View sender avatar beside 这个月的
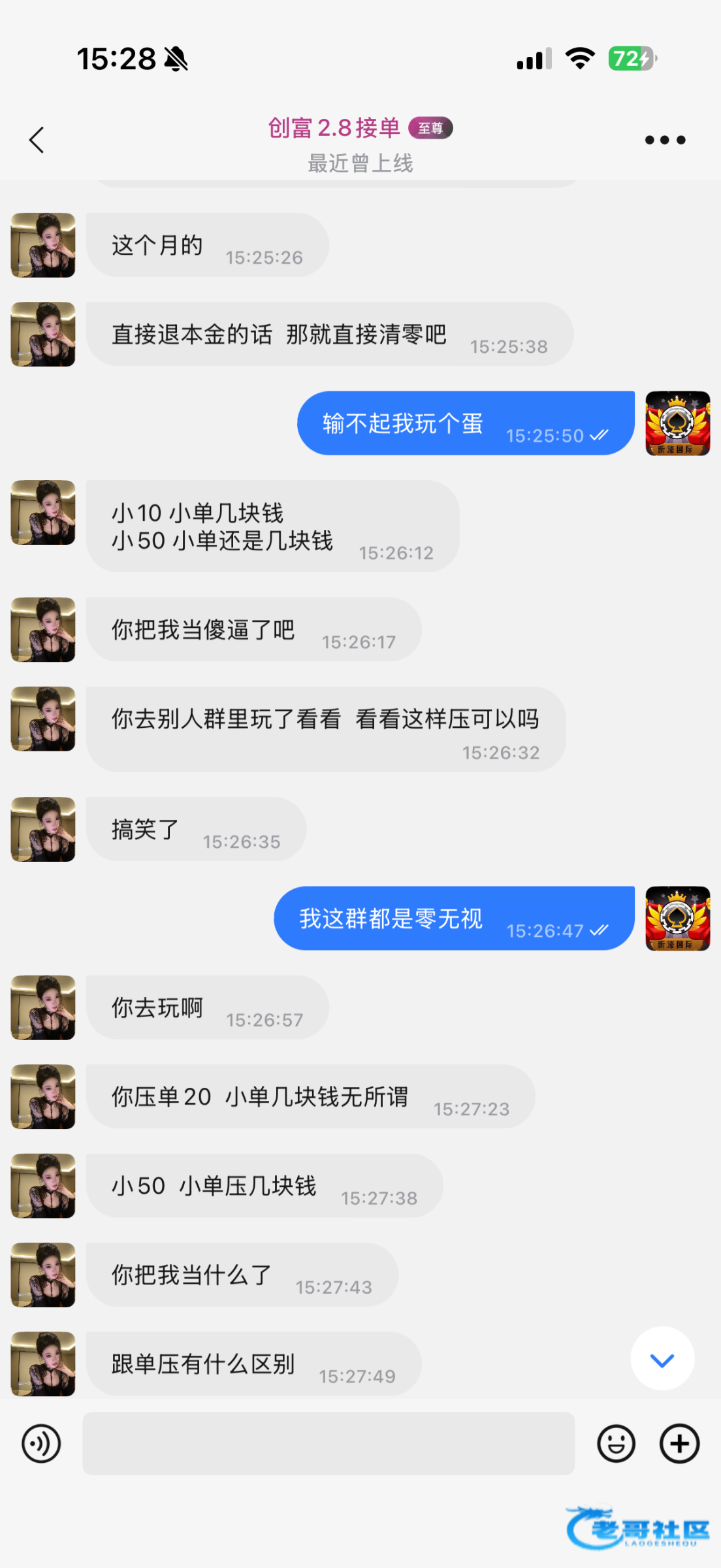Viewport: 721px width, 1568px height. point(43,245)
